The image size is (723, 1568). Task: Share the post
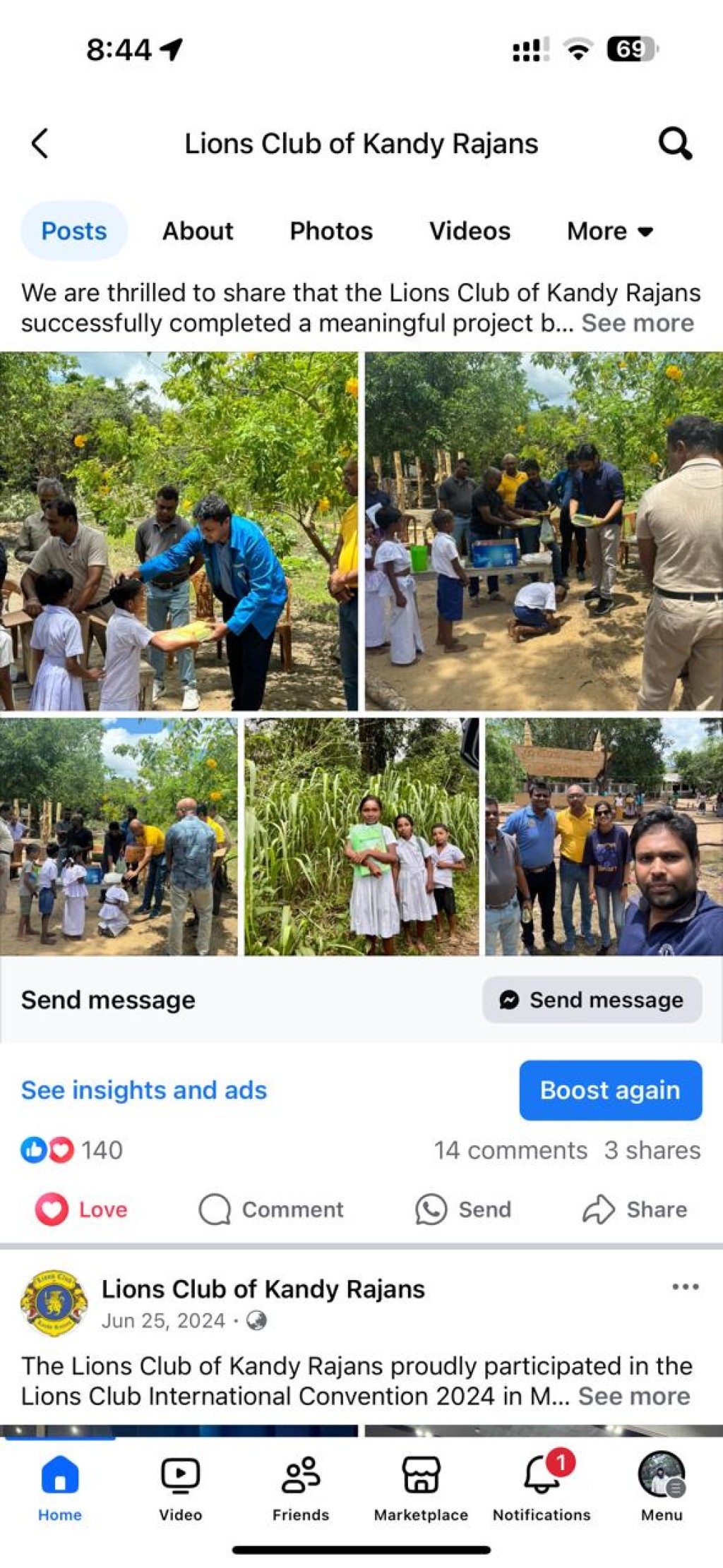tap(635, 1209)
